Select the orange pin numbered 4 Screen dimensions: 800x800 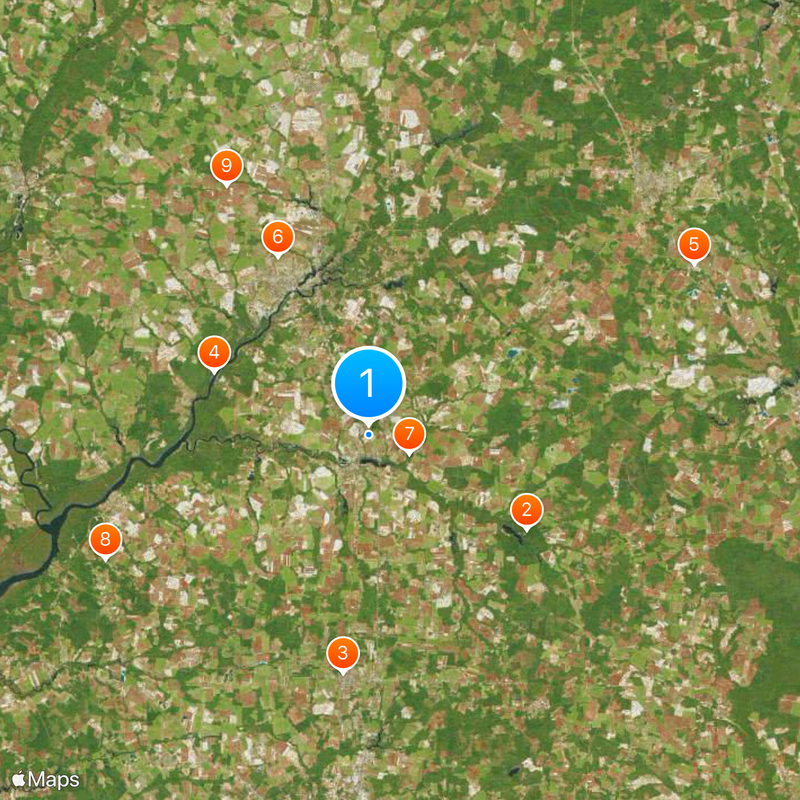tap(214, 352)
